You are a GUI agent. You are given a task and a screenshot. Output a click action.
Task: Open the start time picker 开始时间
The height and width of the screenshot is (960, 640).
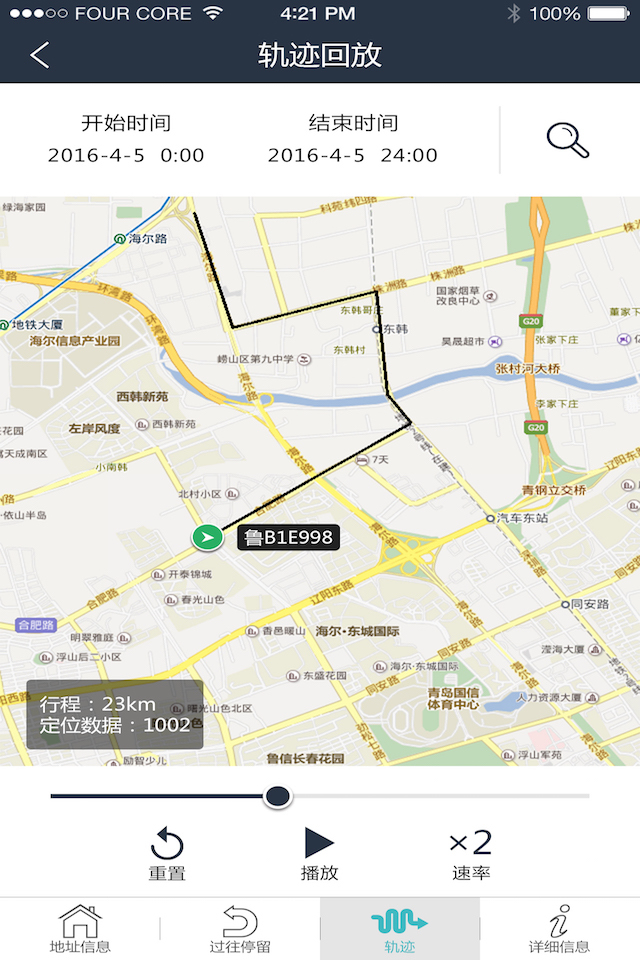(x=126, y=139)
